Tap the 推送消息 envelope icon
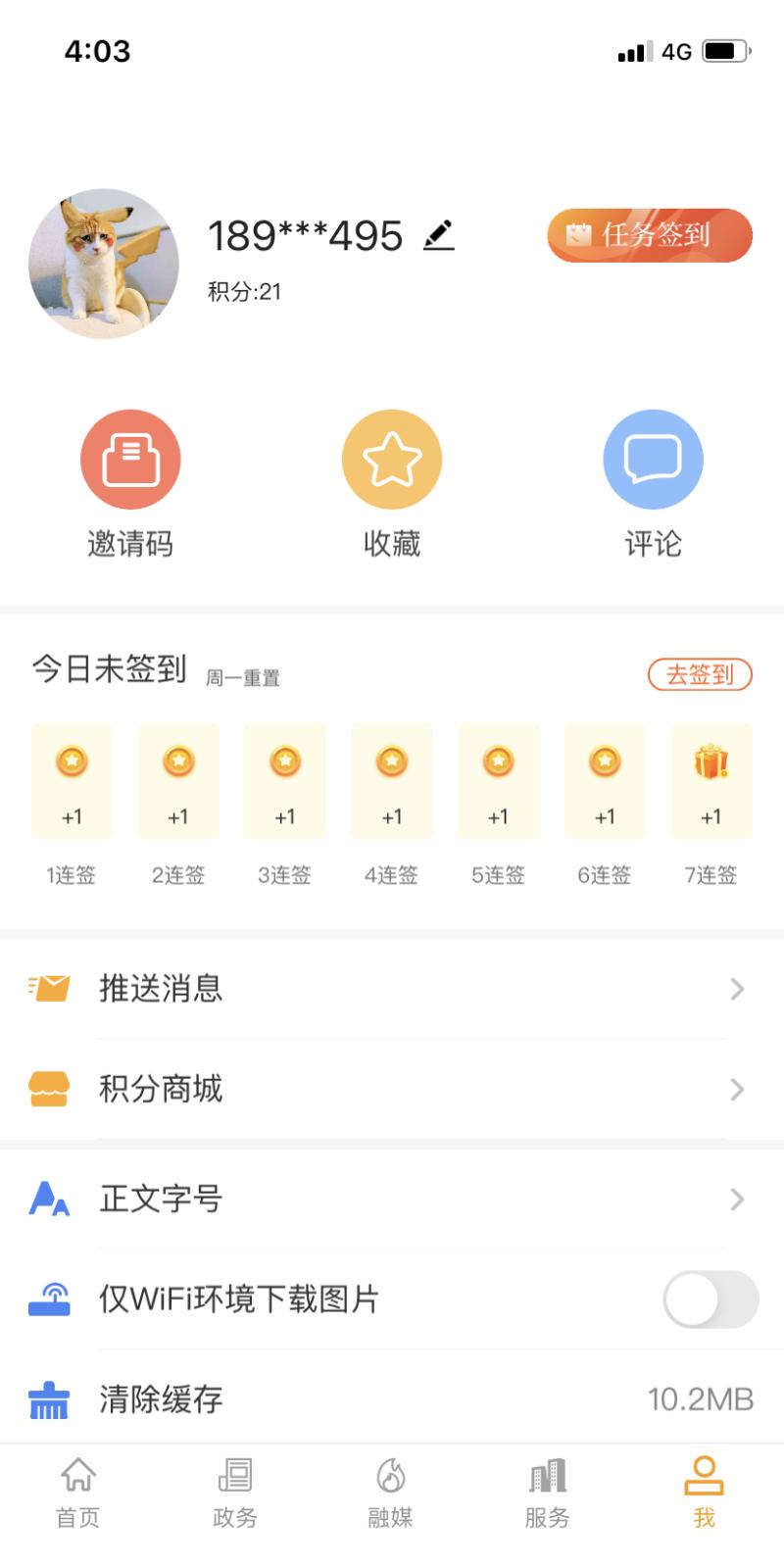Screen dimensions: 784x1568 tap(50, 989)
